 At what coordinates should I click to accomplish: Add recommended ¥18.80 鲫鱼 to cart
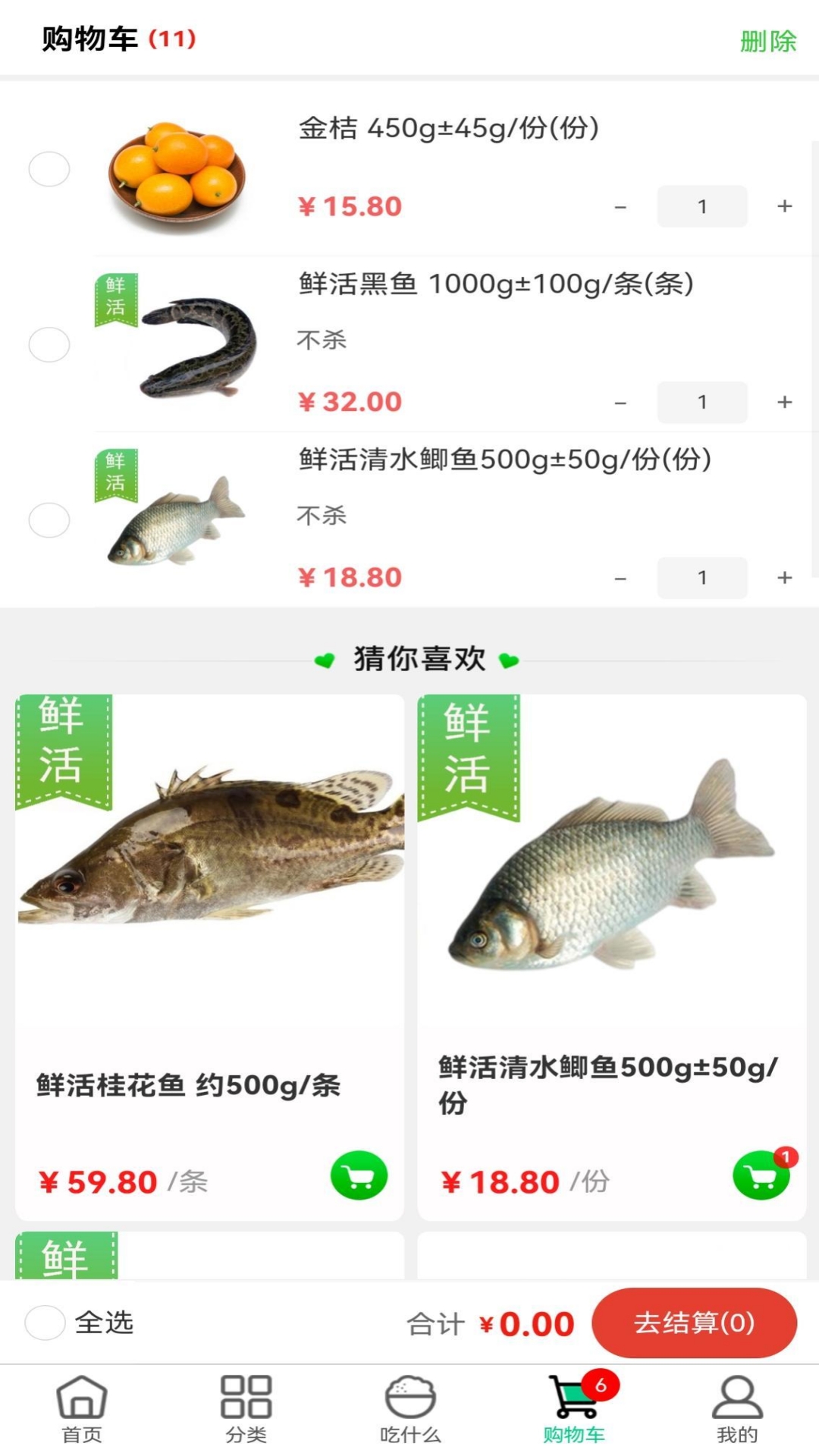761,1175
